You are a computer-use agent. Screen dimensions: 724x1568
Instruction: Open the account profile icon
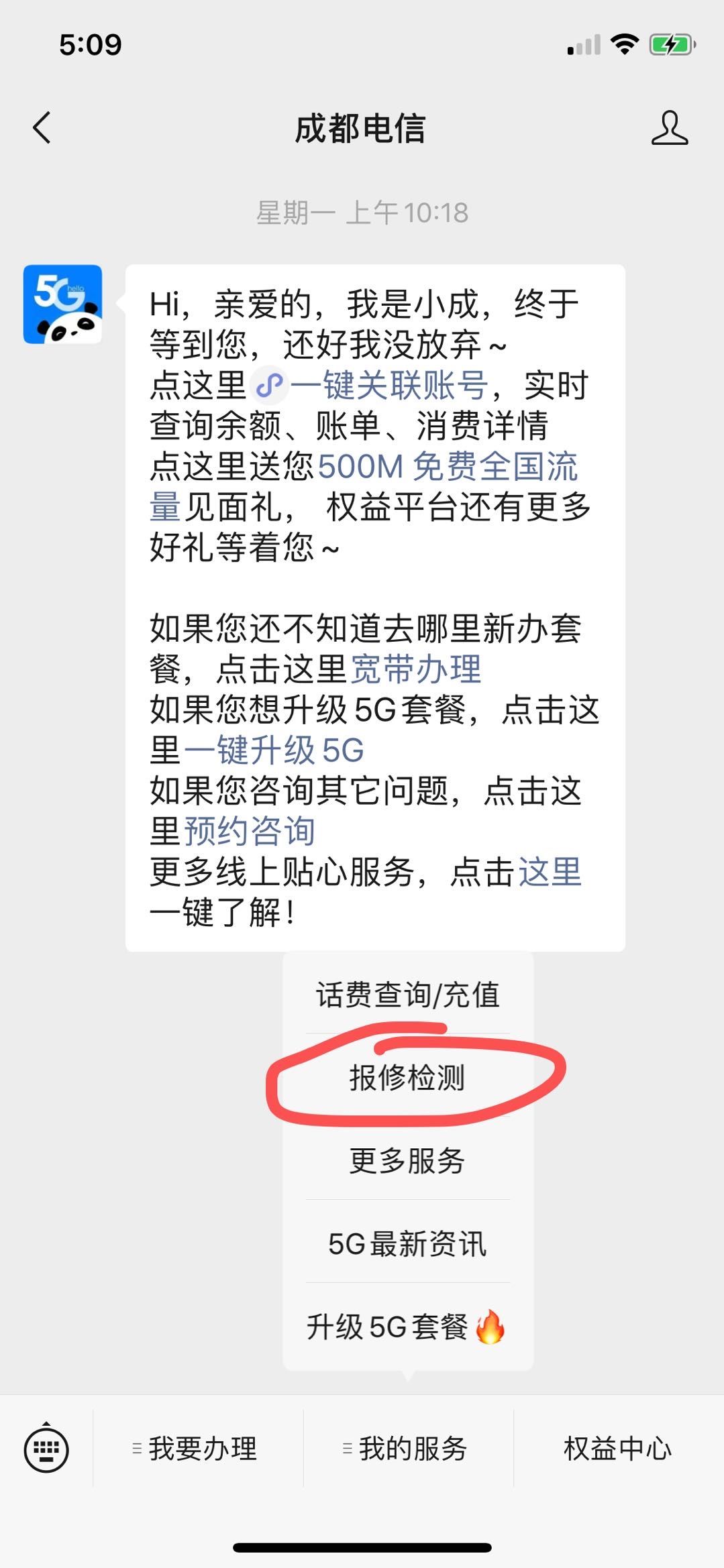pos(669,127)
